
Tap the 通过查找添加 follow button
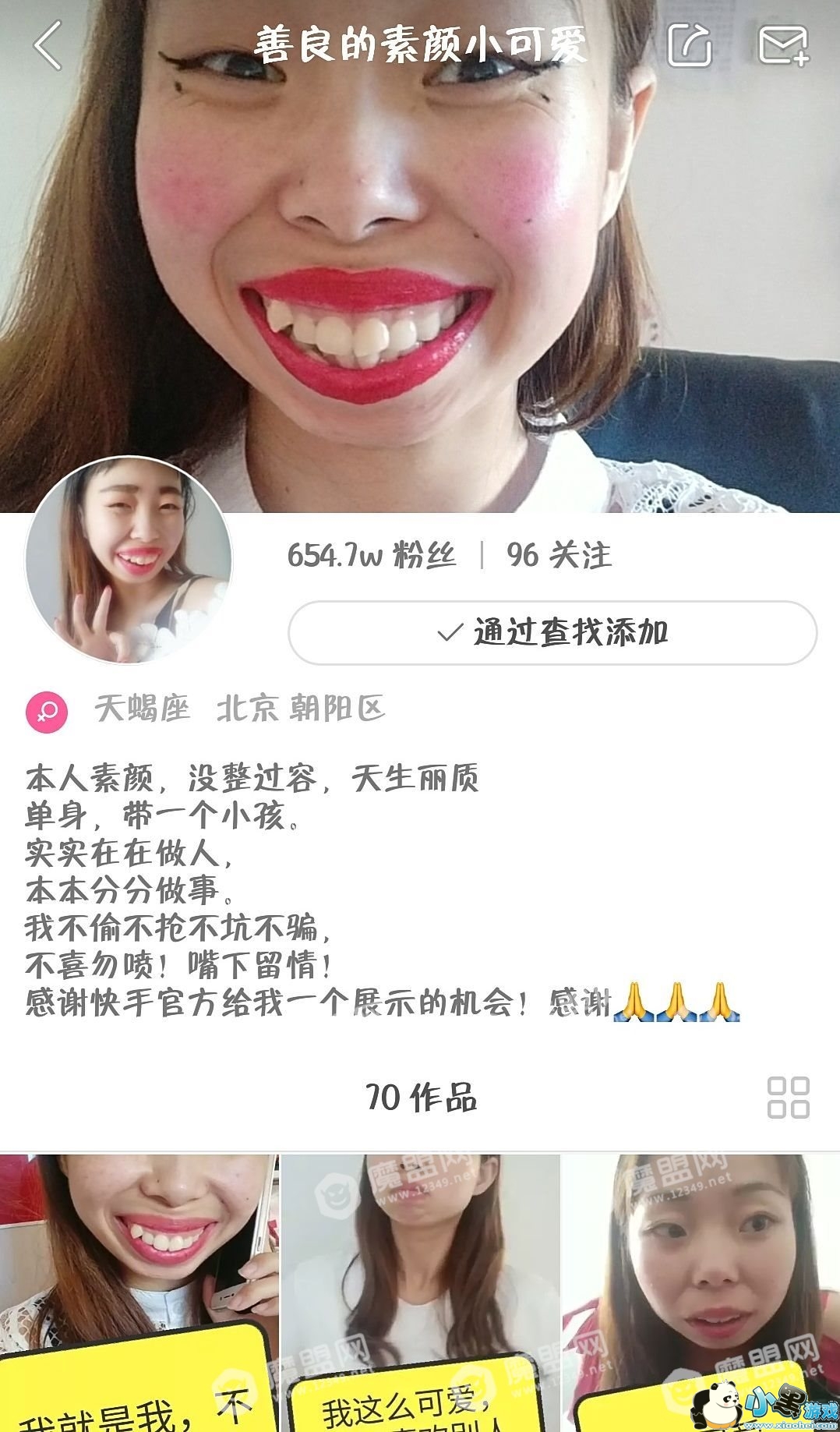click(x=552, y=632)
